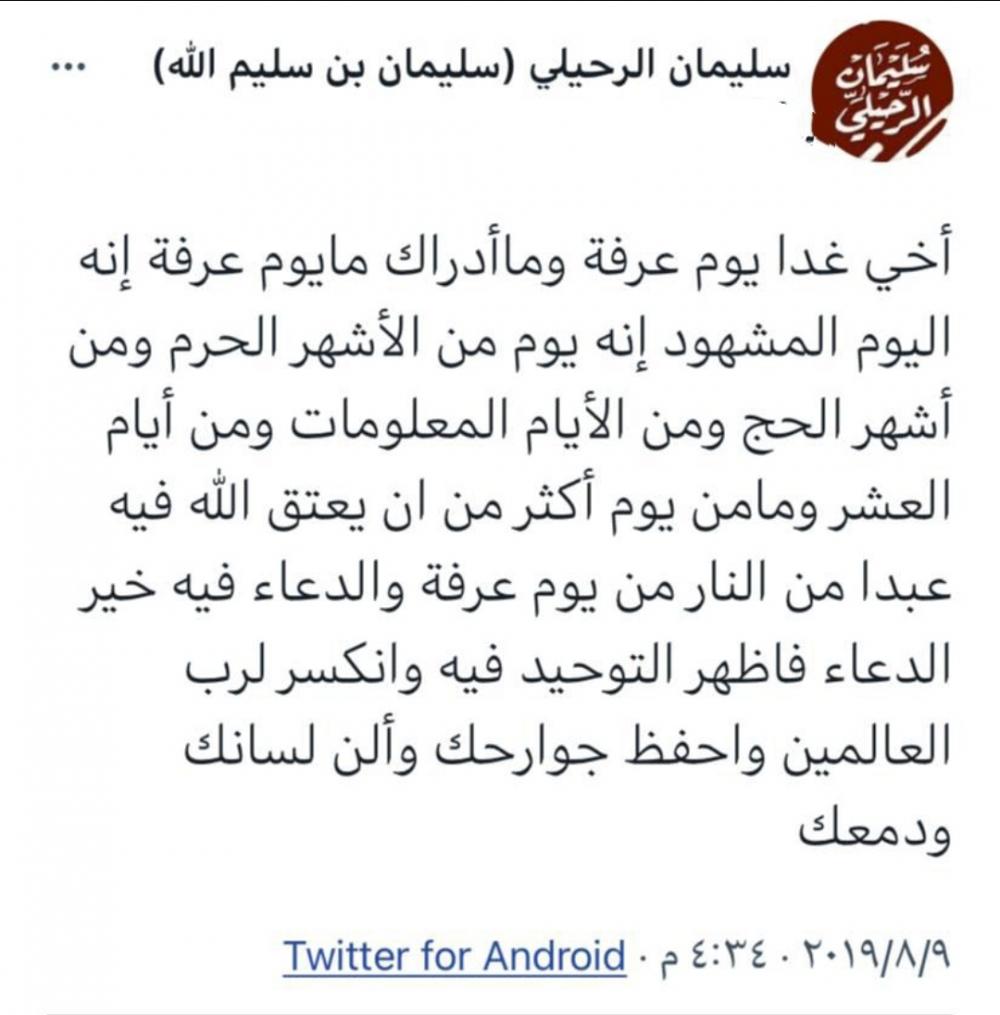
Task: Open the Twitter for Android link
Action: point(454,956)
